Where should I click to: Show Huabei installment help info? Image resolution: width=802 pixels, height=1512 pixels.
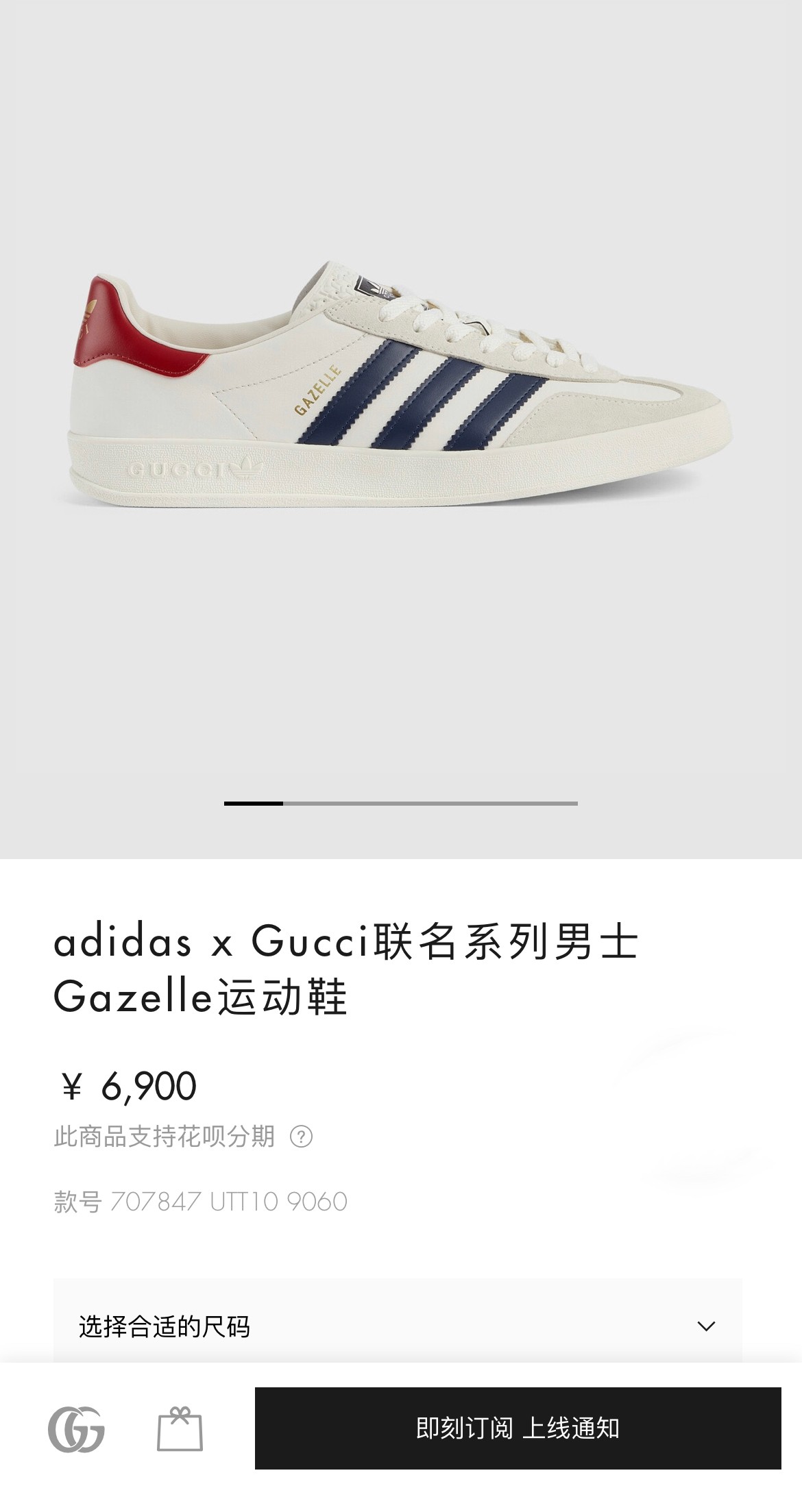pos(301,1137)
